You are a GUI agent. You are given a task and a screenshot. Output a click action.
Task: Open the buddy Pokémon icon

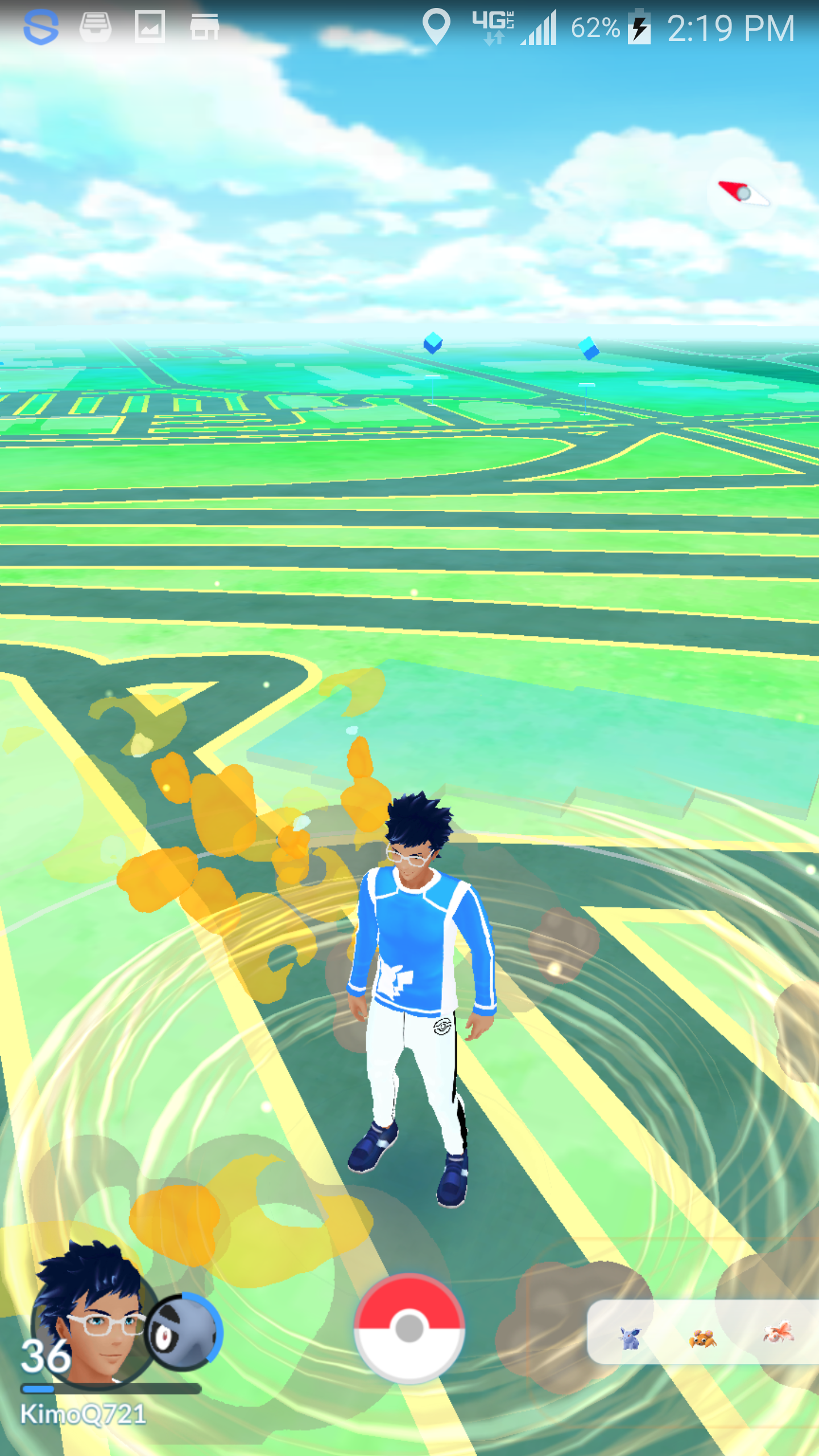click(183, 1331)
